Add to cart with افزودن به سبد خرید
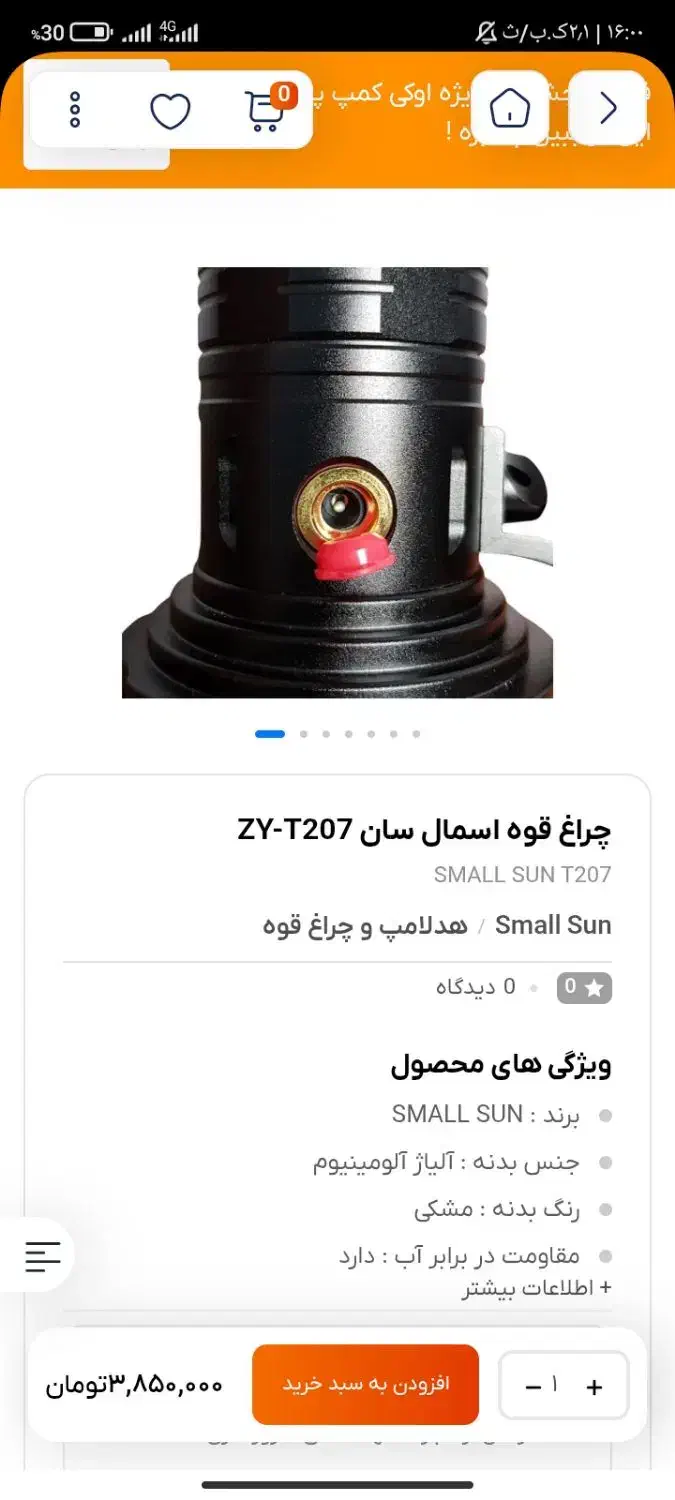The image size is (675, 1500). click(365, 1384)
